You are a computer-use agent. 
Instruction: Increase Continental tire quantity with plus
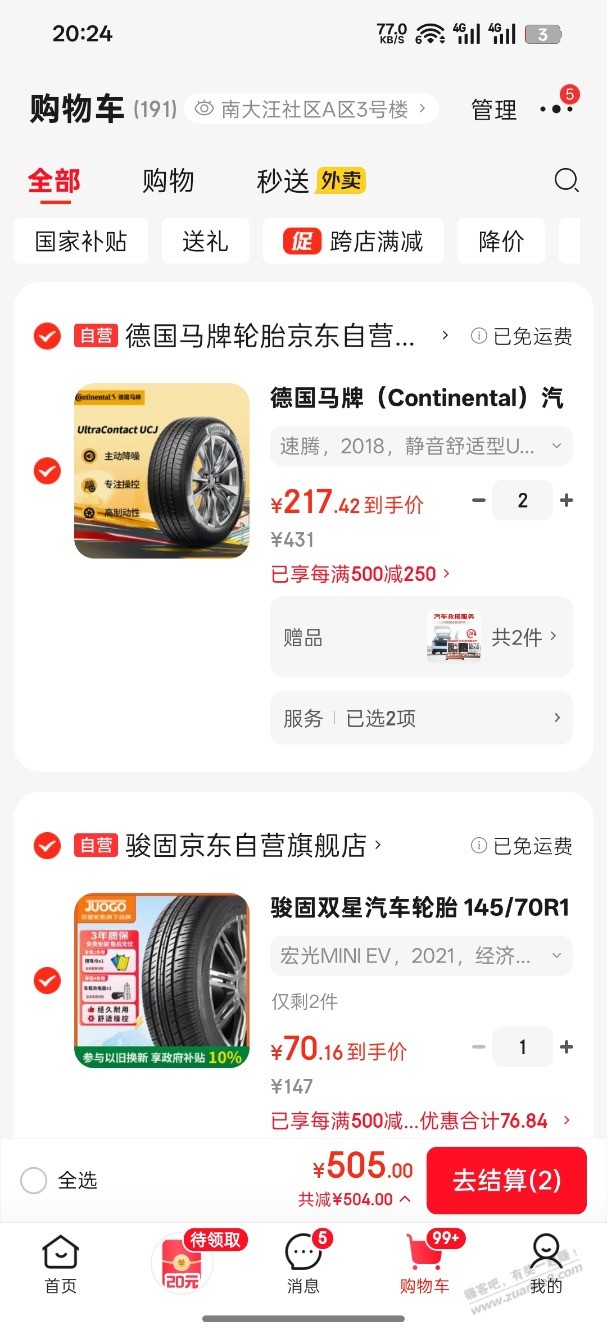pos(567,500)
